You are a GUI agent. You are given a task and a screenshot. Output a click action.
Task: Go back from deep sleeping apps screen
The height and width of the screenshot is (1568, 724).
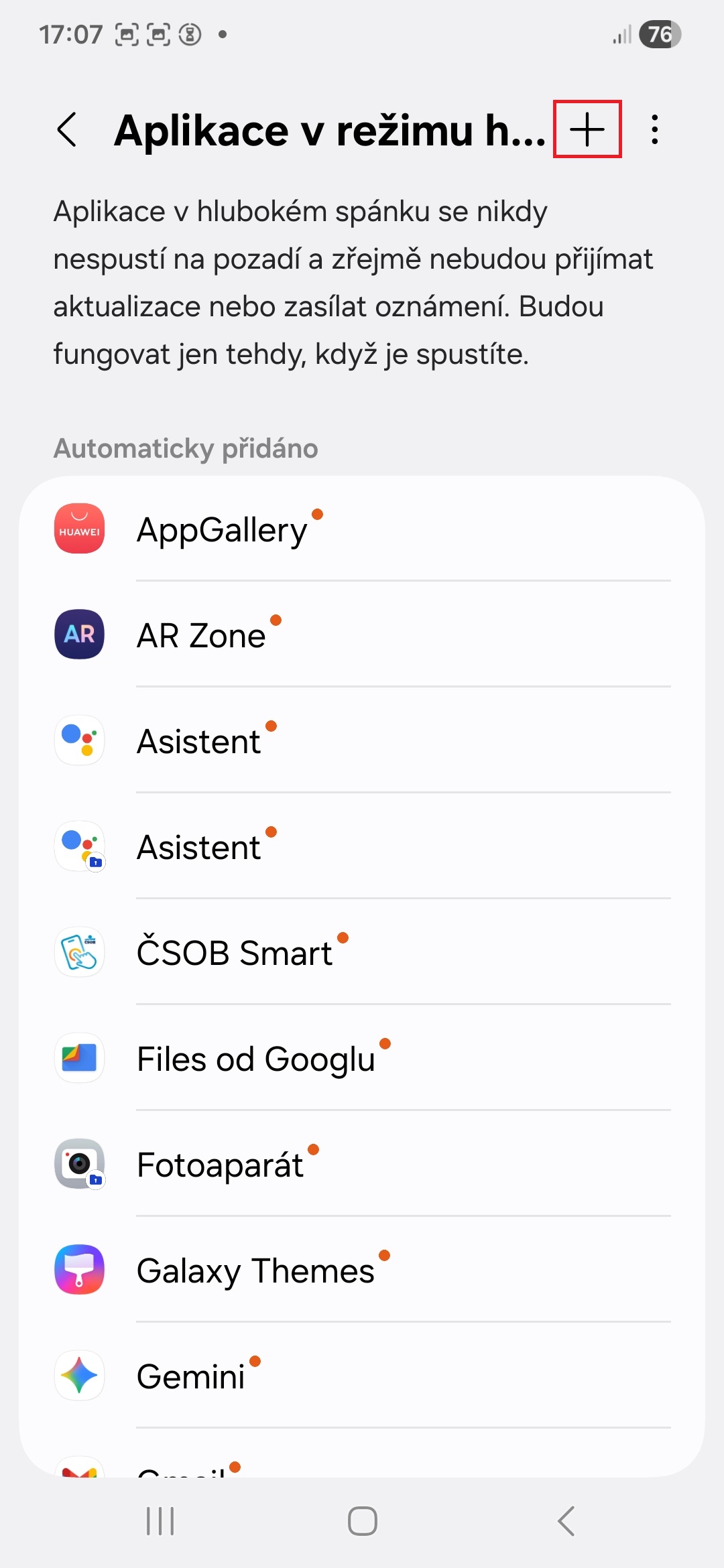(68, 129)
